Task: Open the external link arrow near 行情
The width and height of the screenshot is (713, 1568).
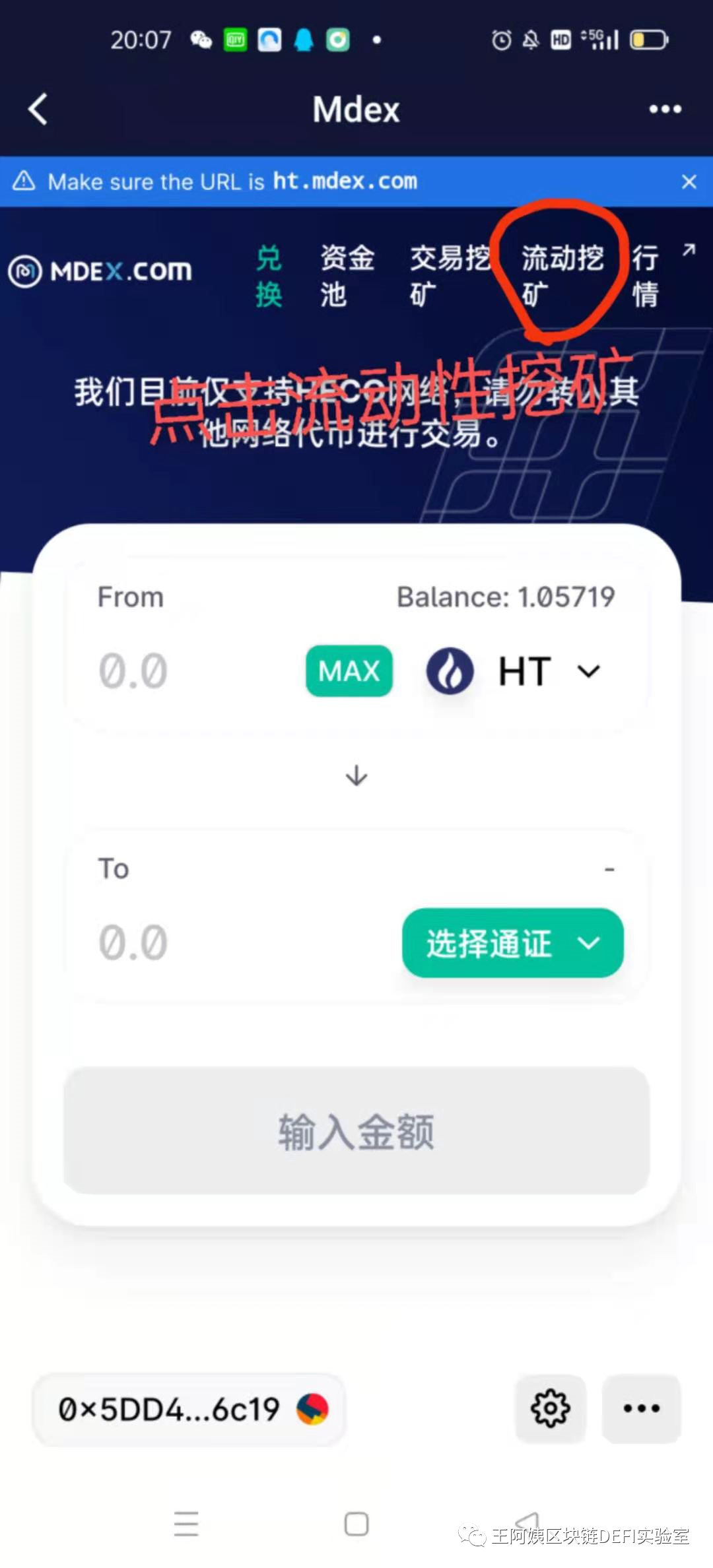Action: coord(689,251)
